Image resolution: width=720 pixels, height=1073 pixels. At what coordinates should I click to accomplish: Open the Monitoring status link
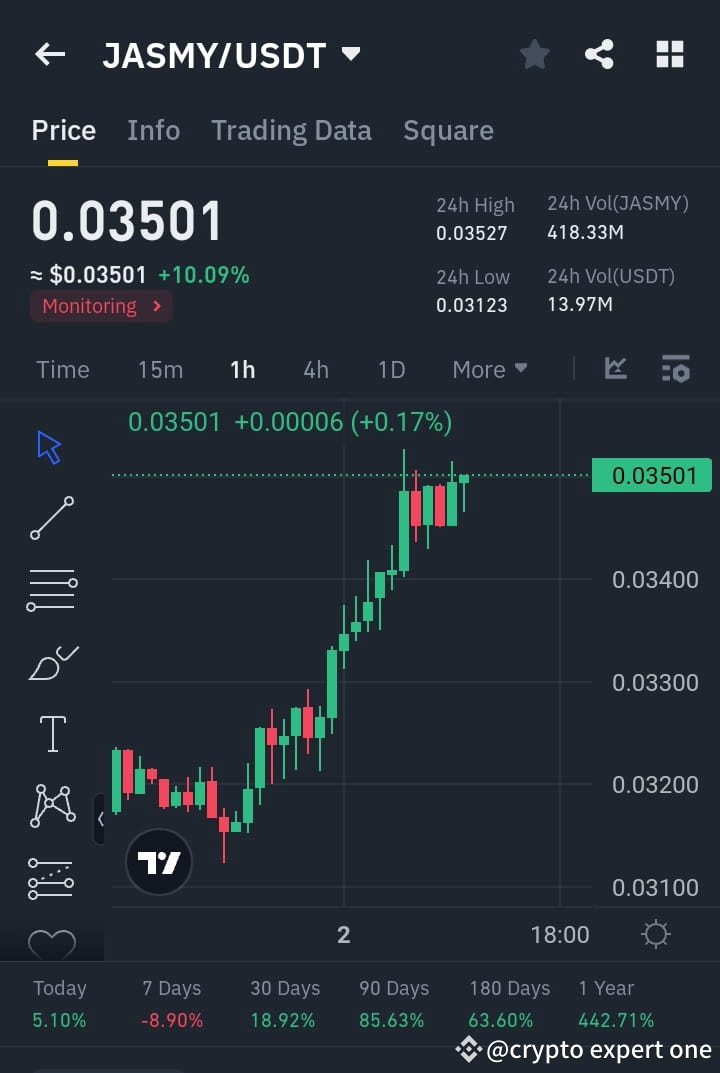[100, 306]
